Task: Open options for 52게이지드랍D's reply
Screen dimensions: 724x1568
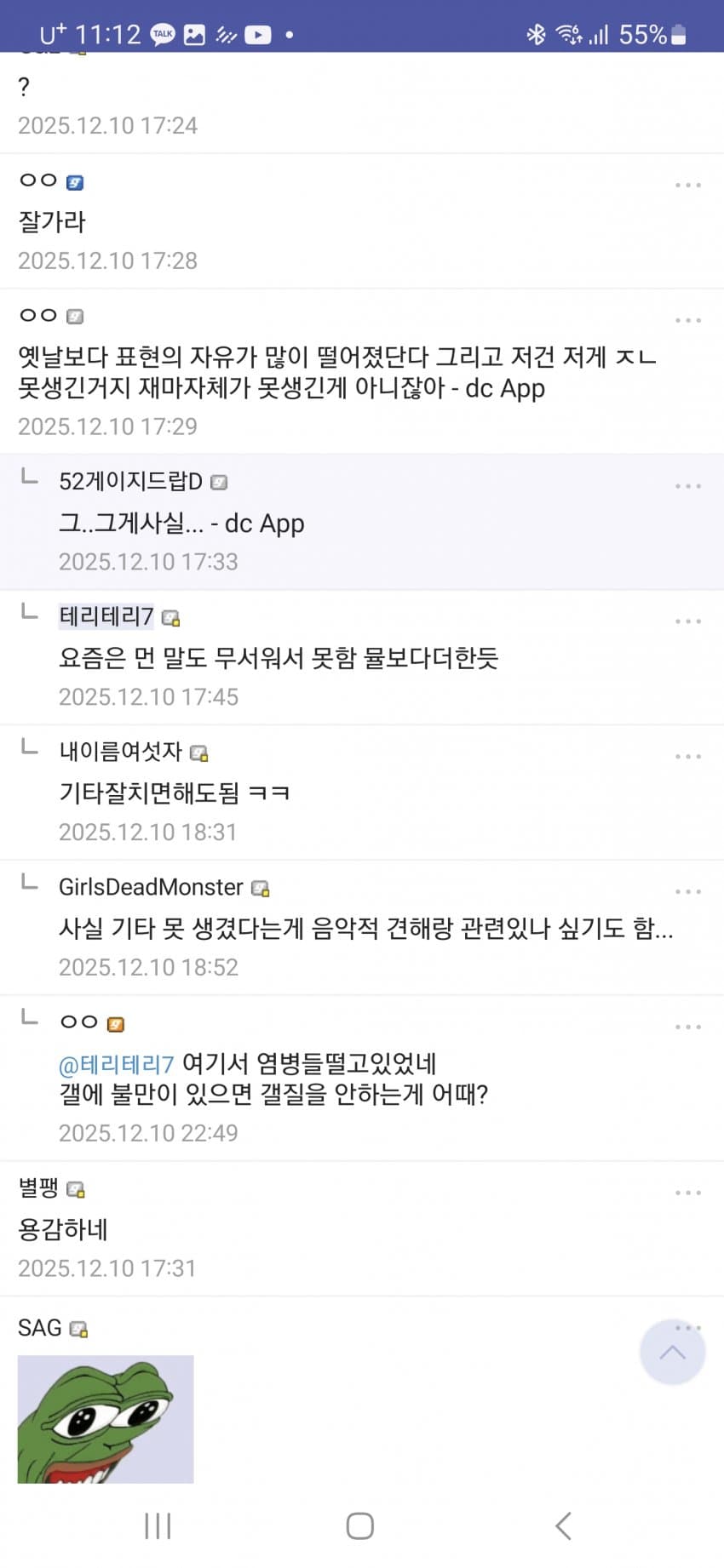Action: [687, 486]
